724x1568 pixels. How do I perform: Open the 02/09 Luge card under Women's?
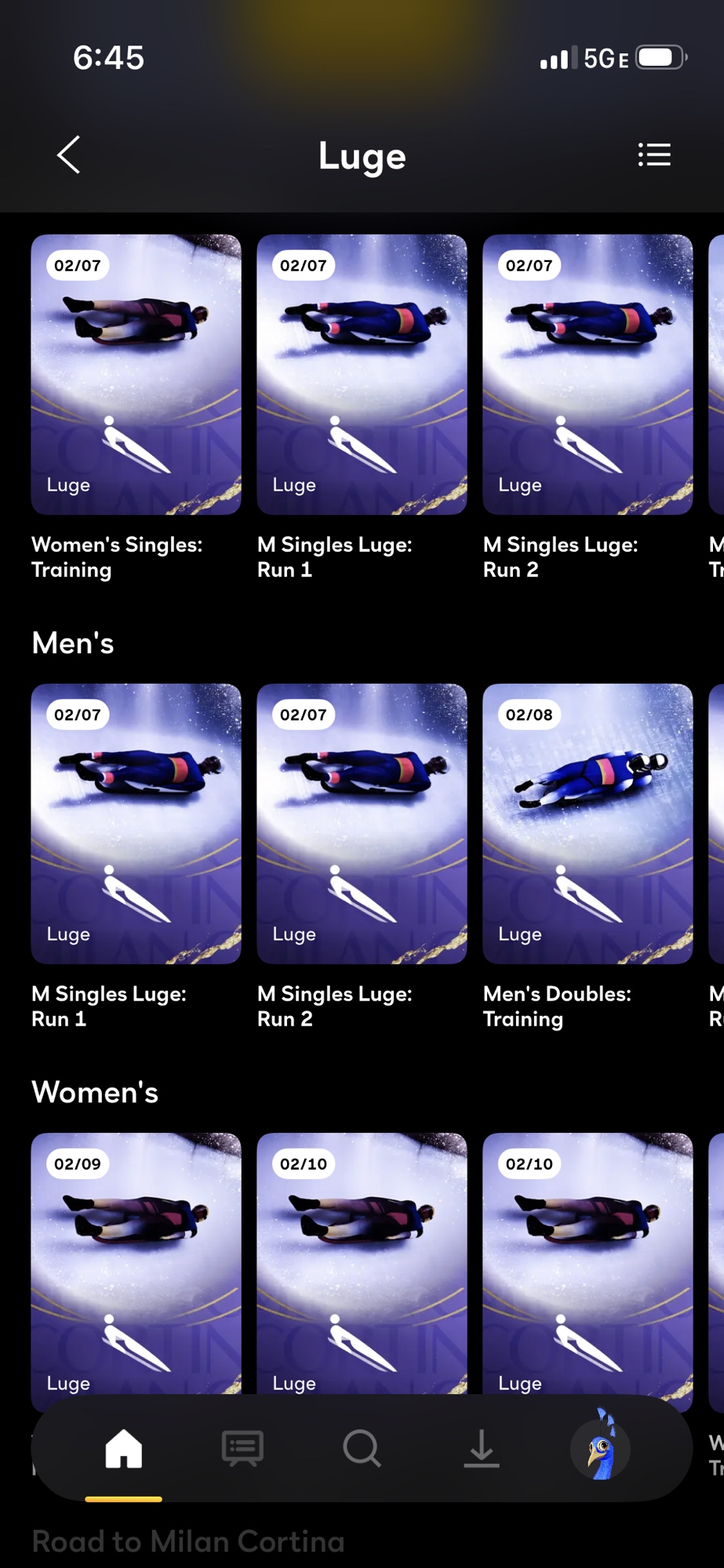click(x=136, y=1262)
